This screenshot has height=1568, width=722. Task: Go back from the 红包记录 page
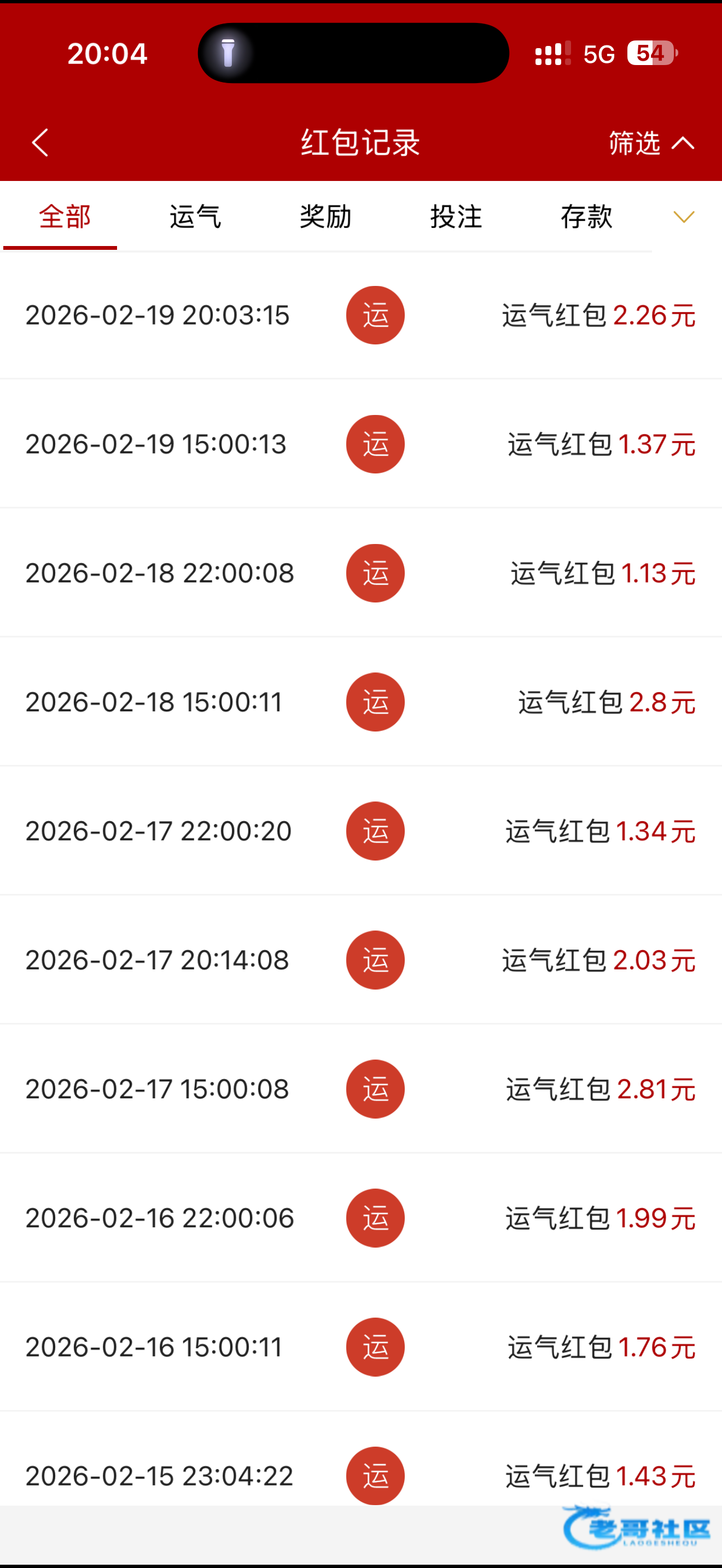pos(40,143)
